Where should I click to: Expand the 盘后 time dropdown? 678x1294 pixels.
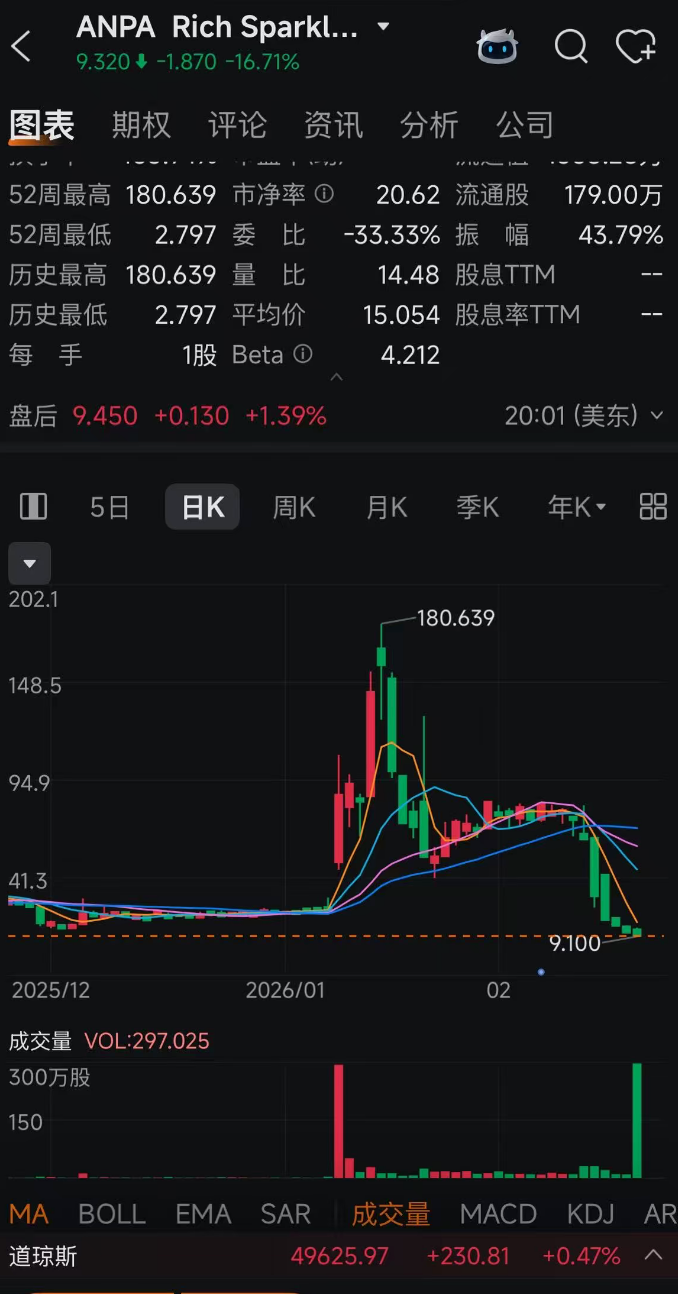(x=657, y=416)
